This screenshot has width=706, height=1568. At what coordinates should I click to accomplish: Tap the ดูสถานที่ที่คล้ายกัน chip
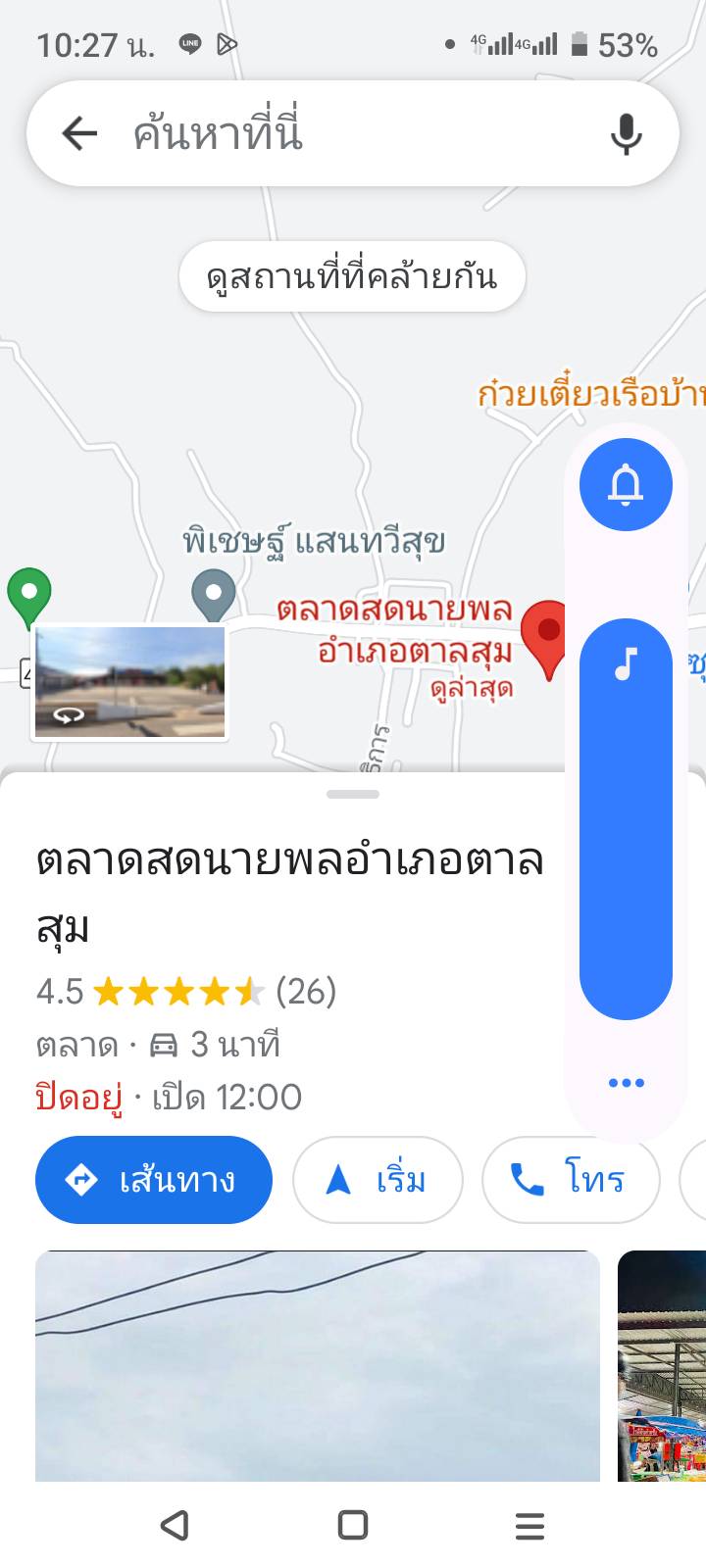click(x=352, y=277)
